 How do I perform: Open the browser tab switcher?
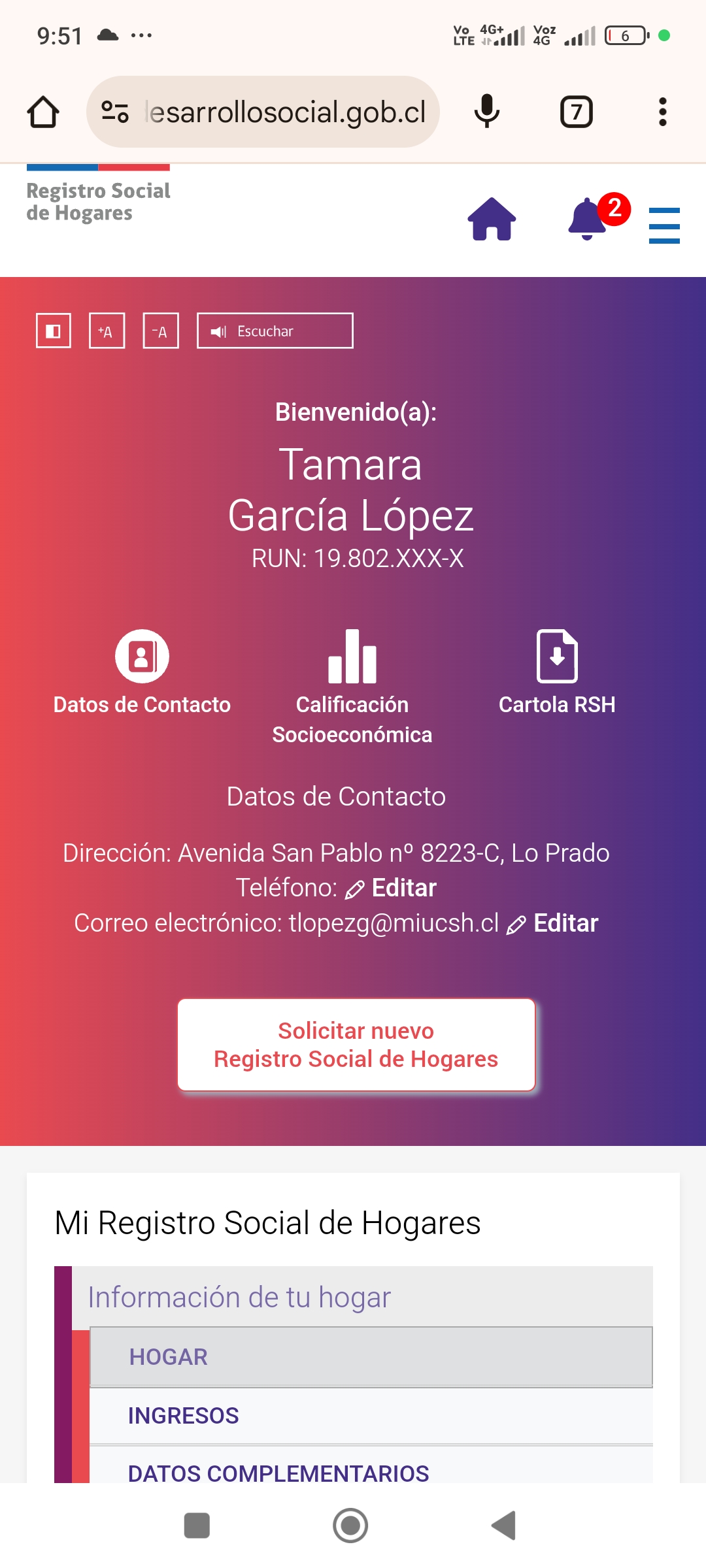pyautogui.click(x=576, y=112)
